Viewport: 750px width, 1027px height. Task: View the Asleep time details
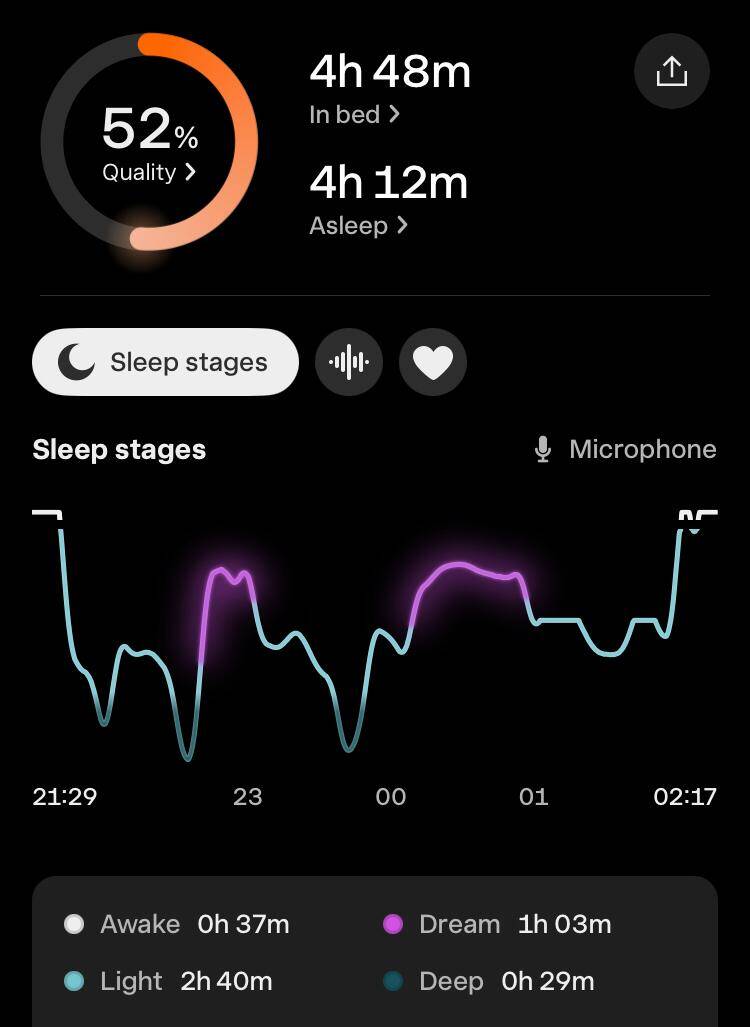click(x=358, y=226)
